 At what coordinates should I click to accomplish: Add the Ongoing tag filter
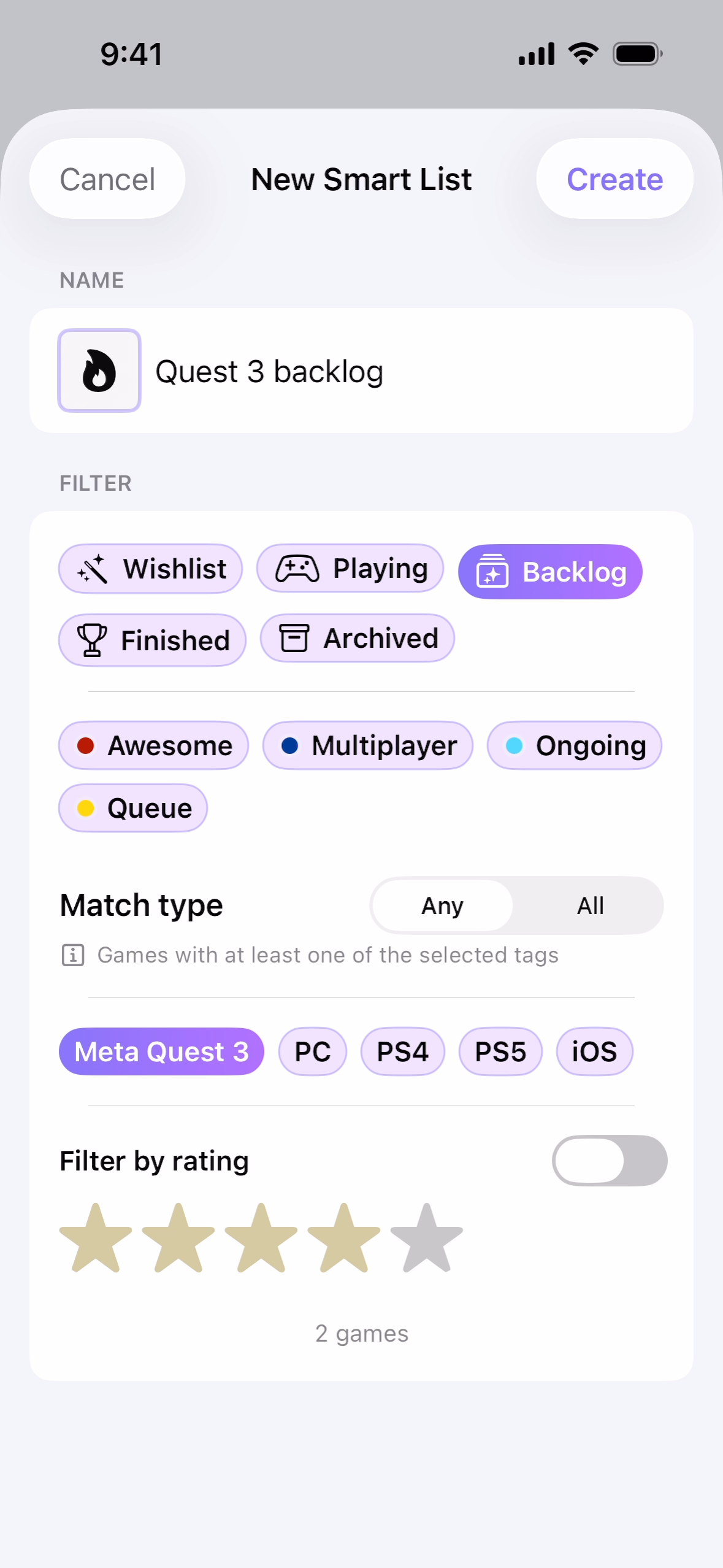pos(575,745)
